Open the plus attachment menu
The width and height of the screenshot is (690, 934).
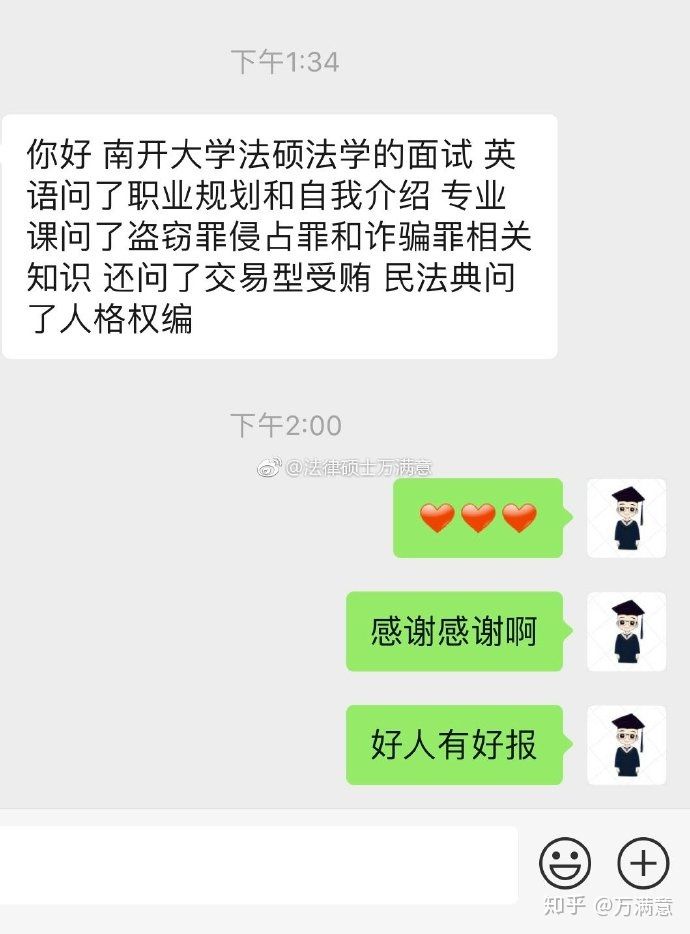(x=642, y=863)
